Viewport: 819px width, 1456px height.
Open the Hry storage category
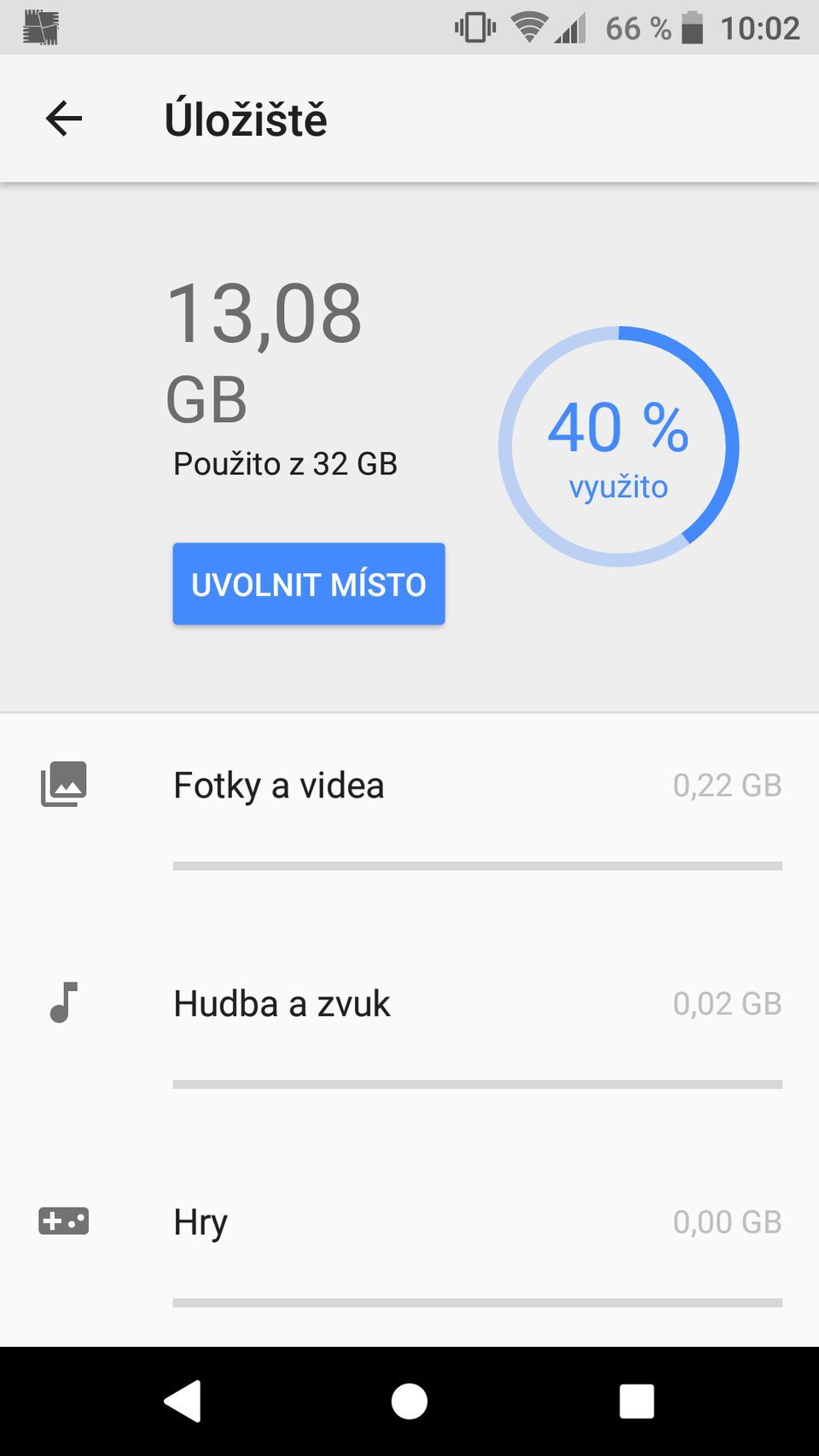200,1221
